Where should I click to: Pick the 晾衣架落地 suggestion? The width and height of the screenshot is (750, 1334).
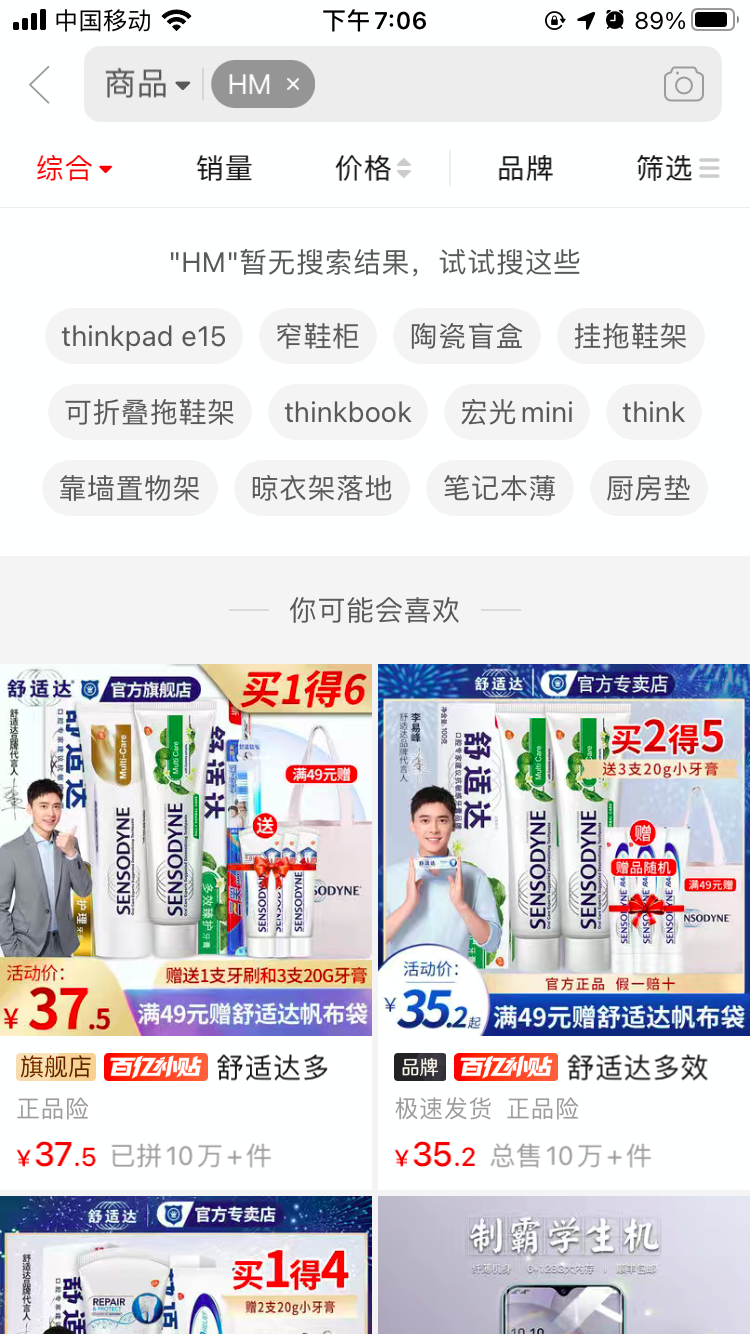(321, 488)
